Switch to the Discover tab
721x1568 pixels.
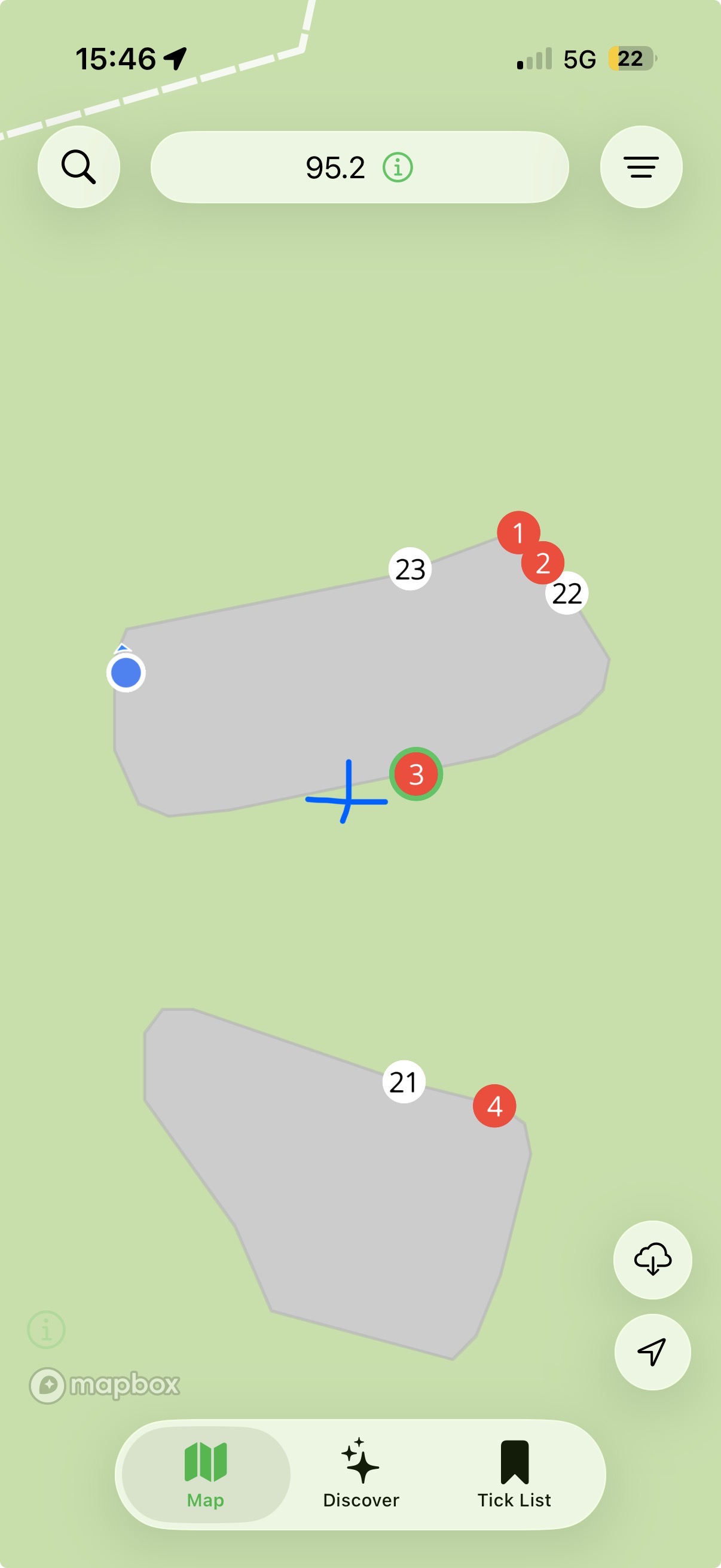361,1474
